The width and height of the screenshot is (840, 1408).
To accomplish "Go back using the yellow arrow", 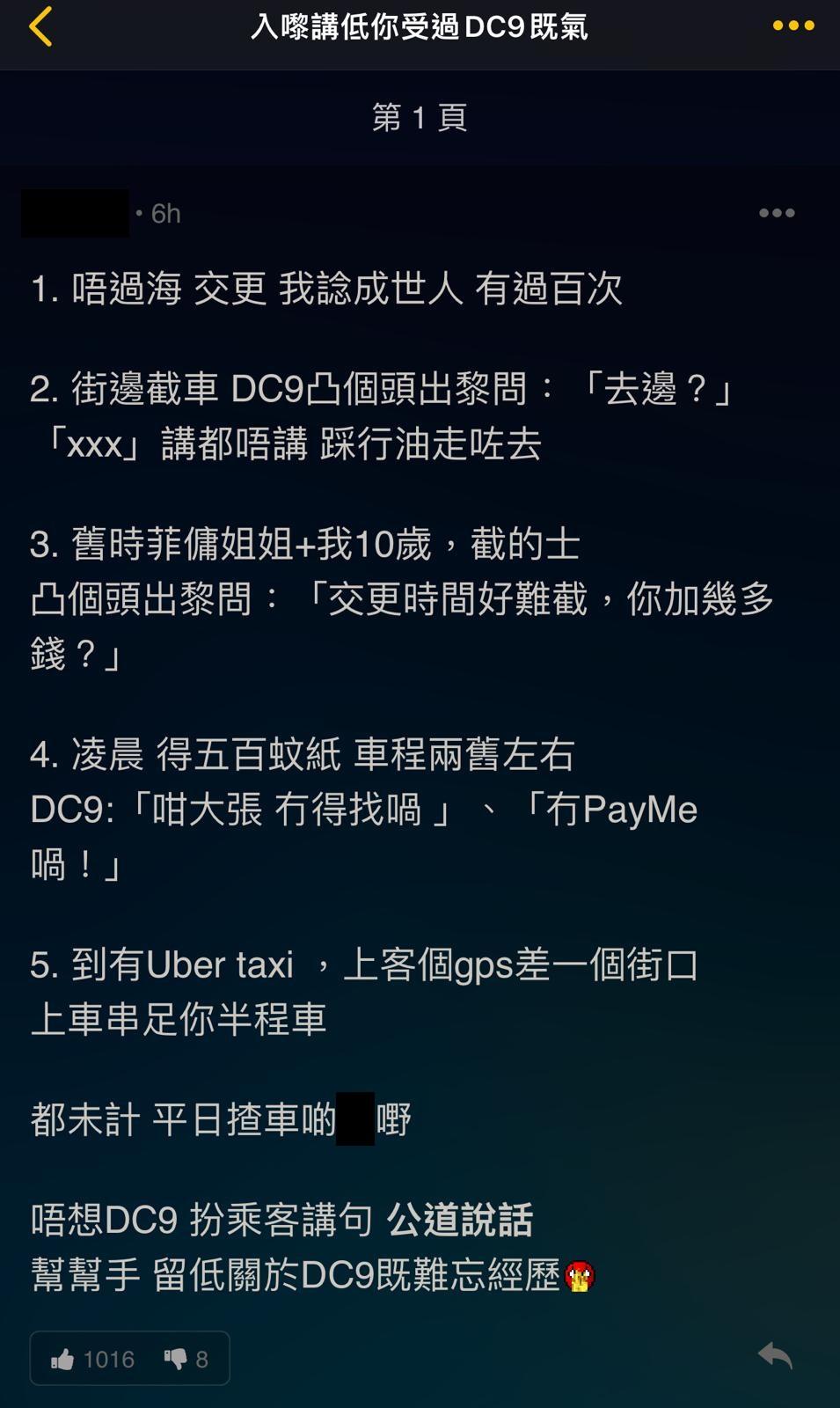I will [40, 26].
